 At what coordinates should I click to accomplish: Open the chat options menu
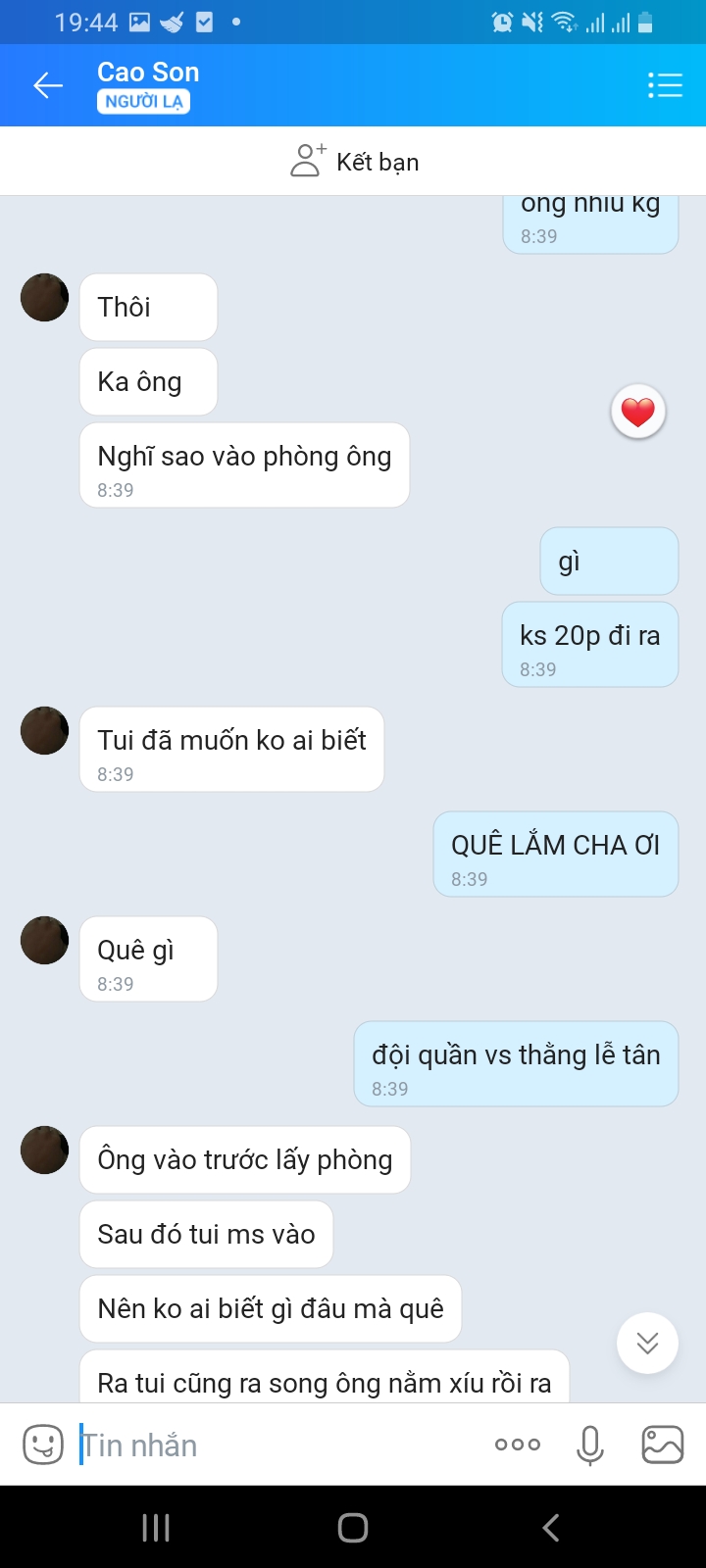[x=665, y=85]
